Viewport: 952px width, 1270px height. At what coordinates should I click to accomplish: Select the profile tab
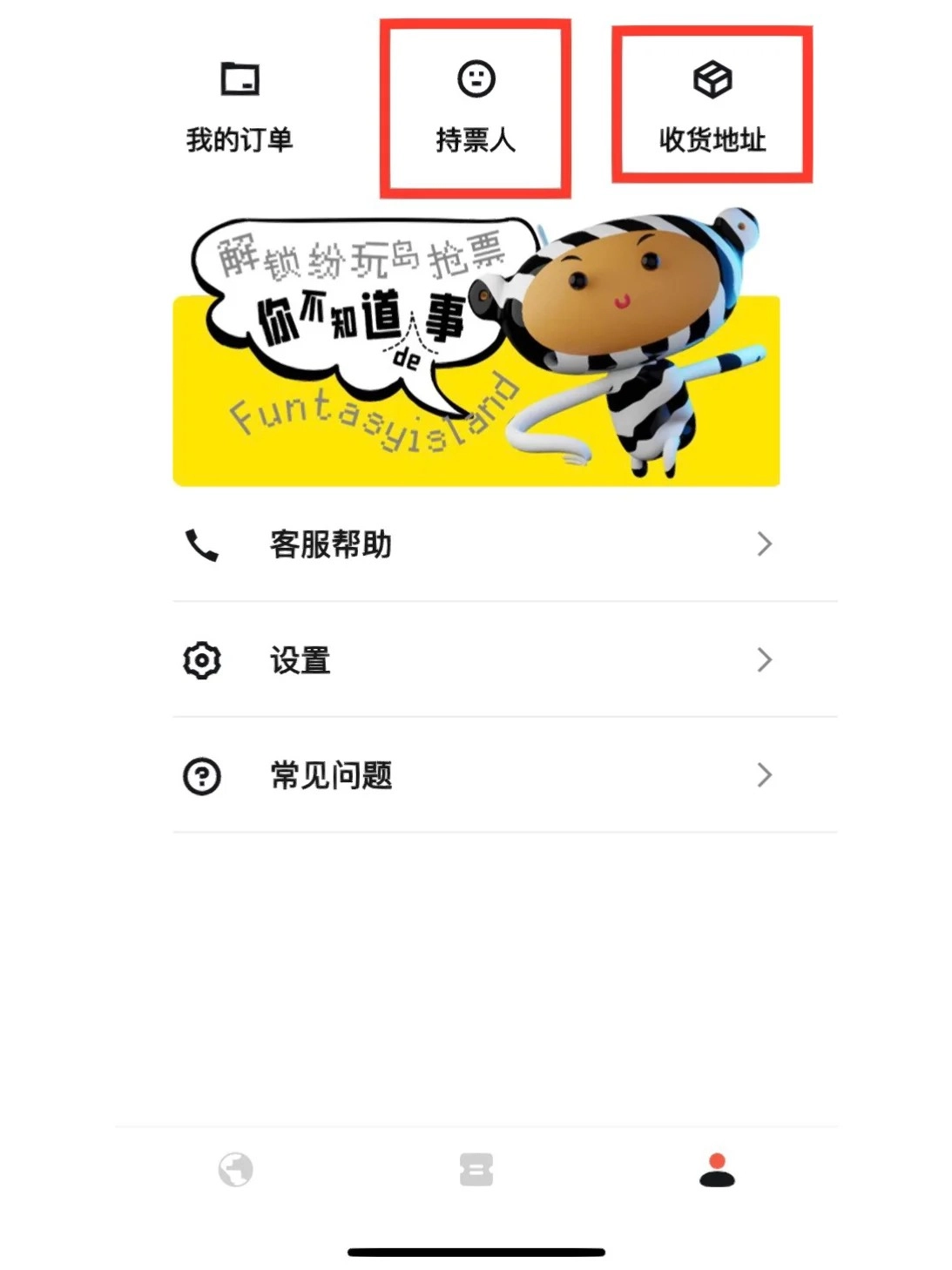click(717, 1170)
